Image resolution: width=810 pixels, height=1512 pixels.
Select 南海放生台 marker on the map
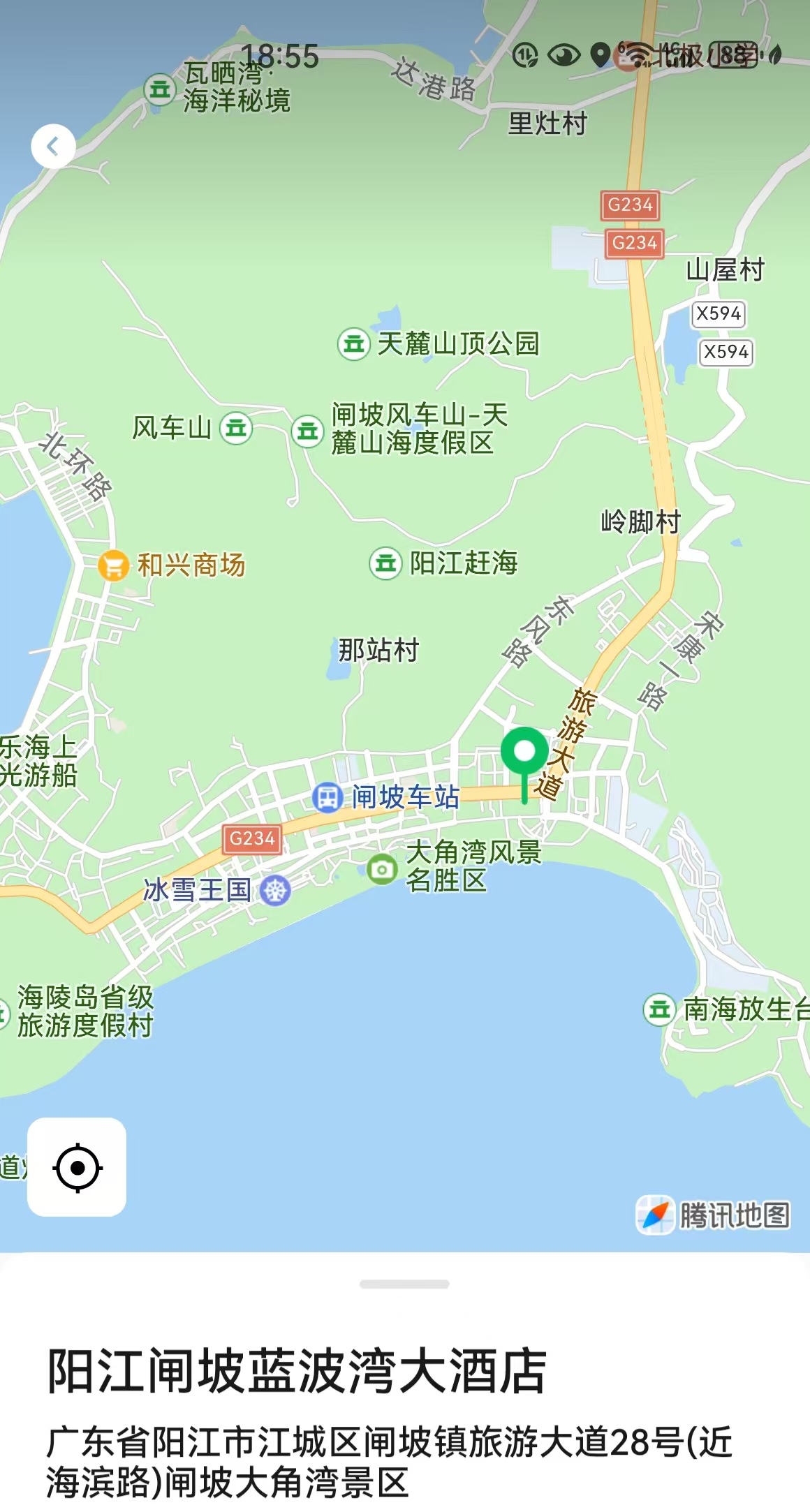coord(659,1009)
